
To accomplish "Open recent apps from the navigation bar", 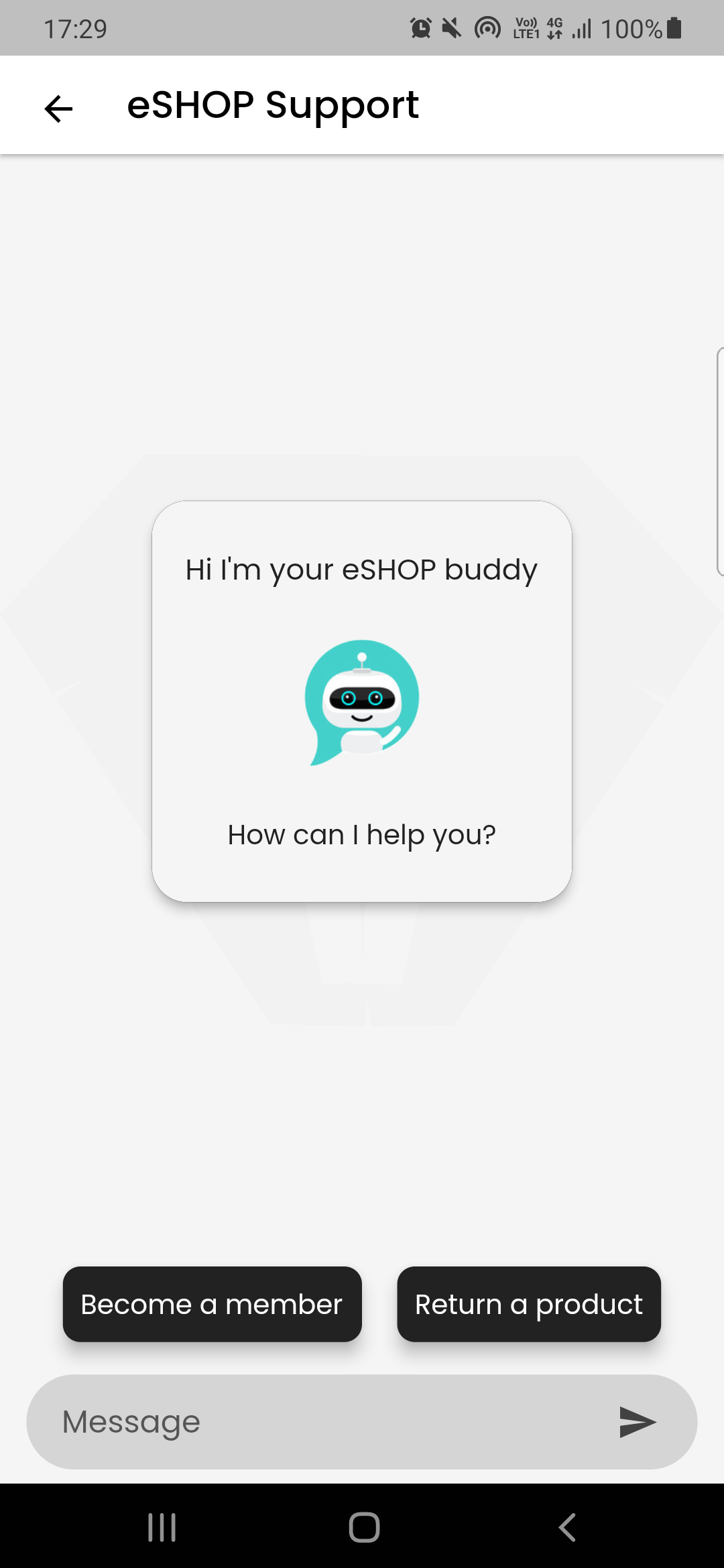I will tap(161, 1528).
